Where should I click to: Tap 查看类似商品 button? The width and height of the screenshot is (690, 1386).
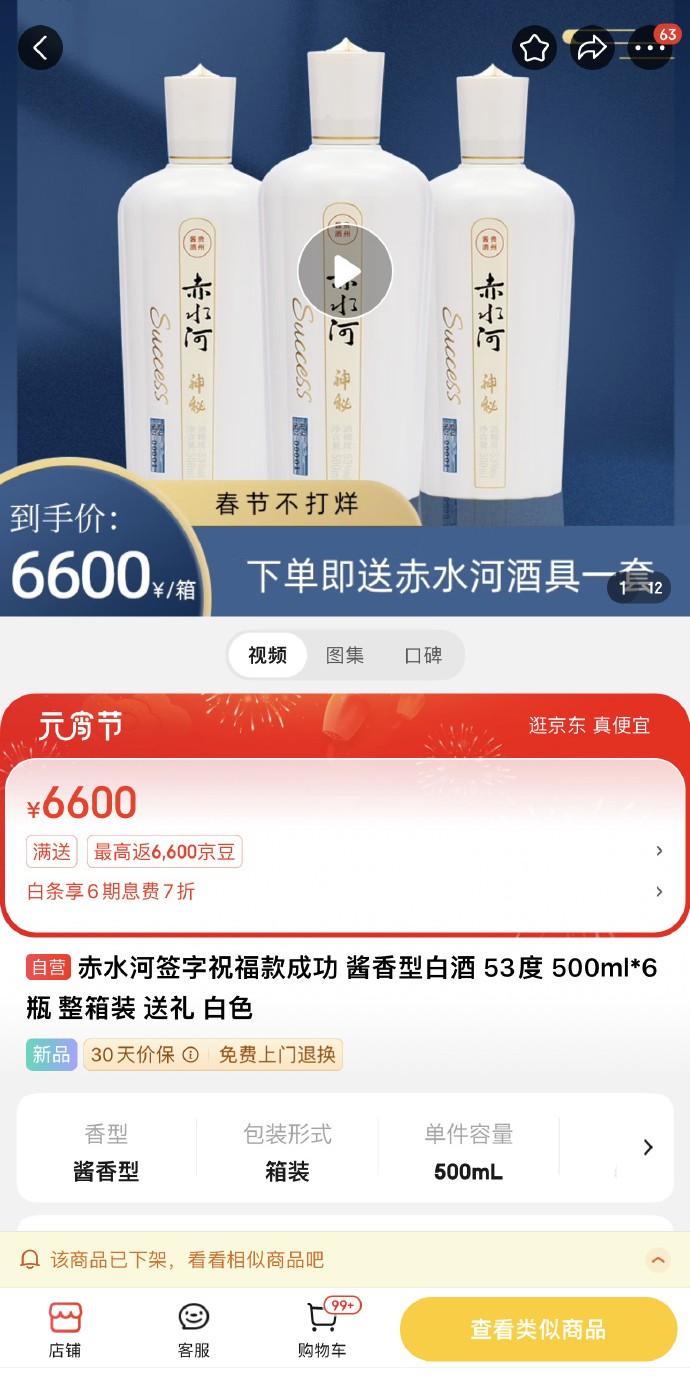tap(538, 1330)
